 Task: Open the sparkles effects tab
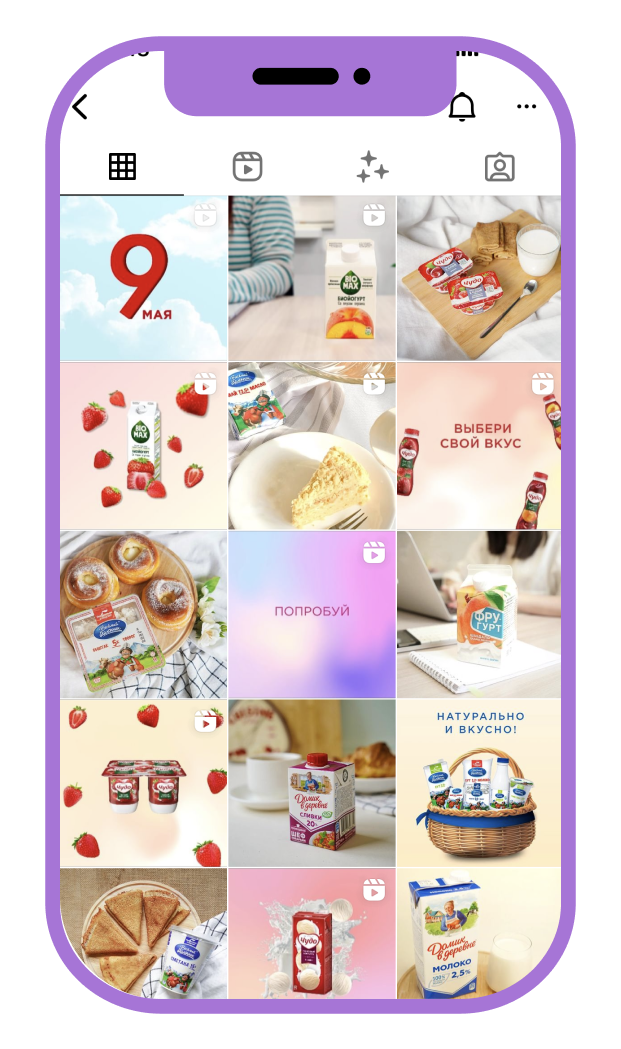372,167
